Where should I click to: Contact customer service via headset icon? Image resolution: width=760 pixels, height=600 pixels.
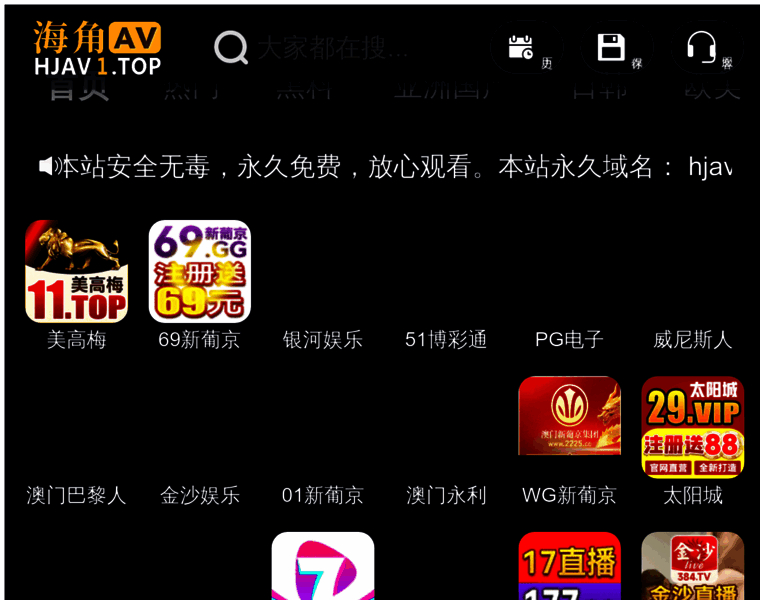(x=702, y=47)
